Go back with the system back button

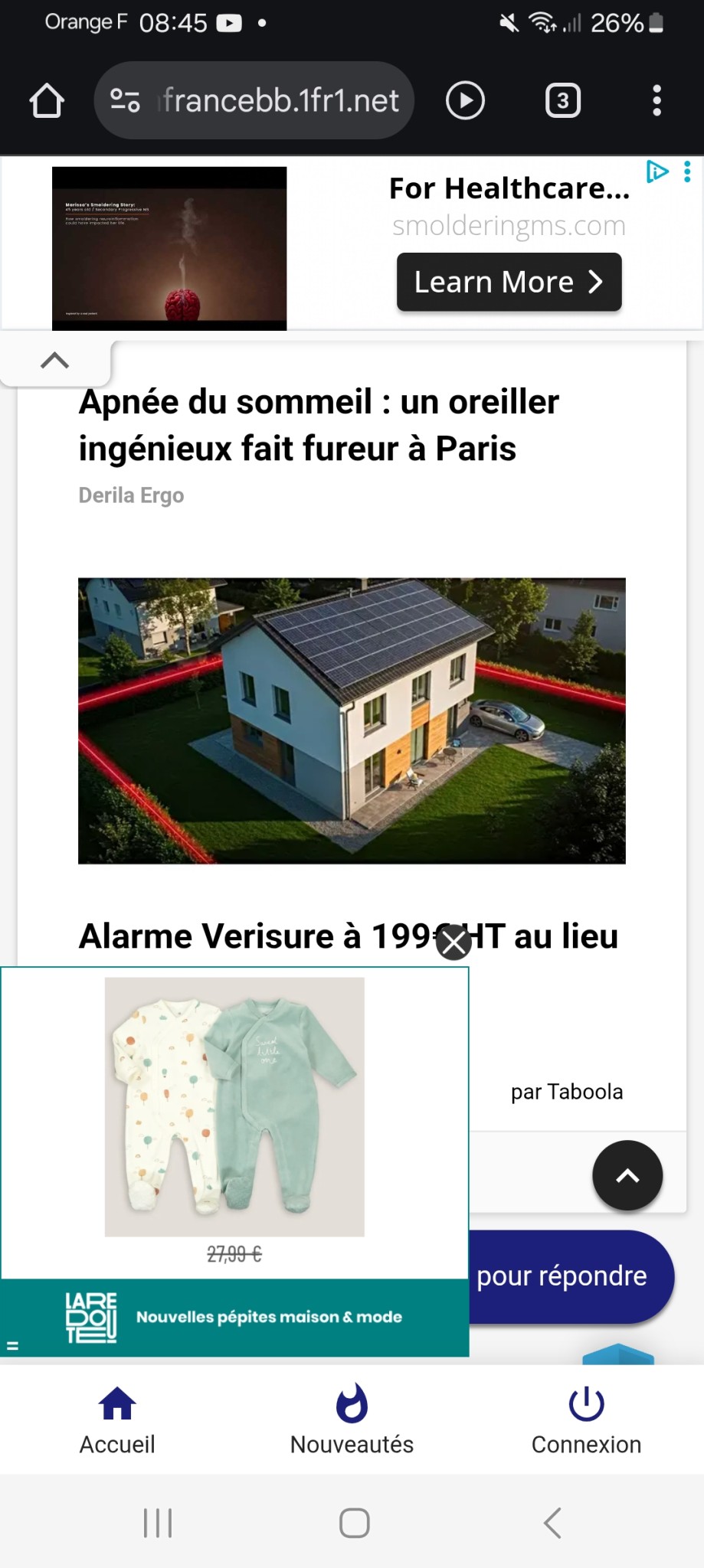[552, 1523]
